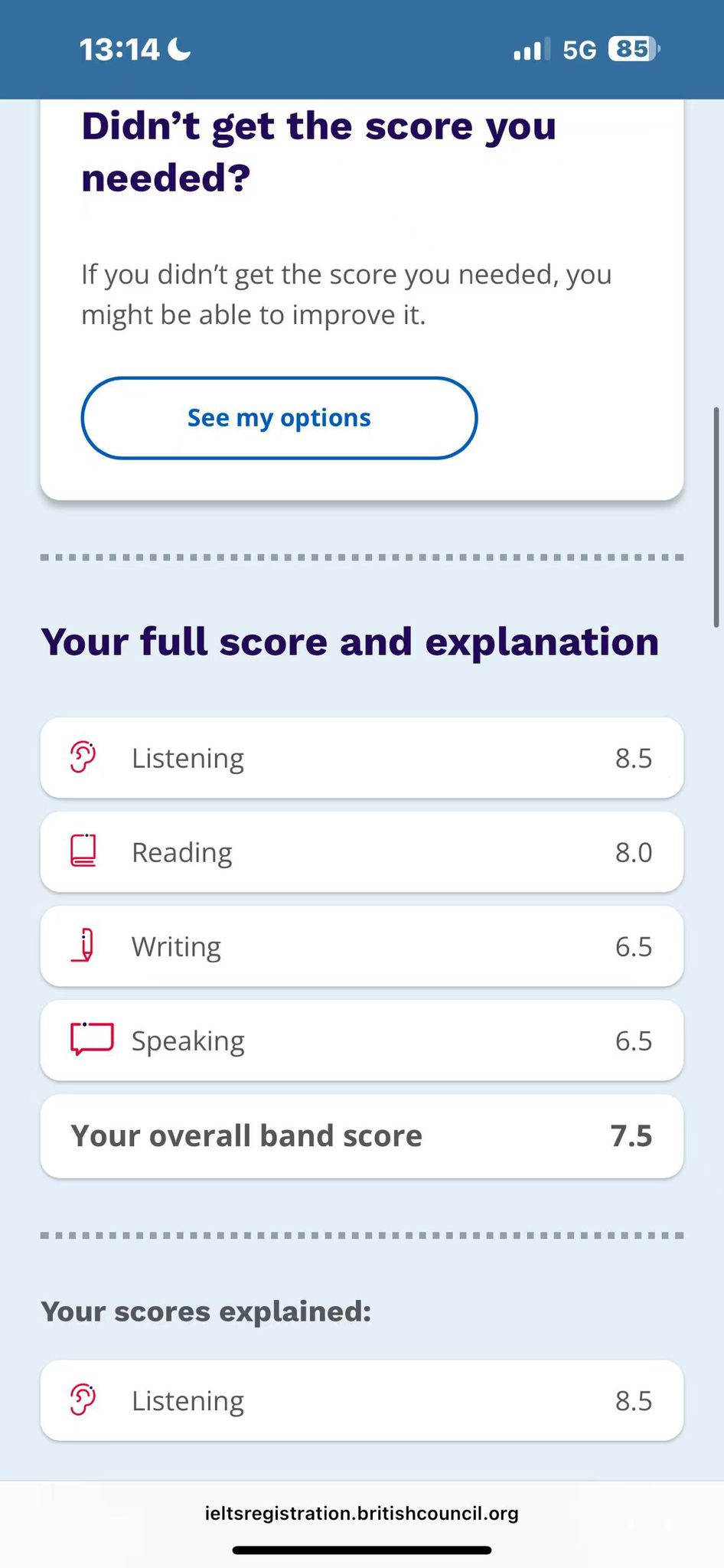Viewport: 724px width, 1568px height.
Task: Open the Listening 8.5 explanation card
Action: pyautogui.click(x=361, y=1400)
